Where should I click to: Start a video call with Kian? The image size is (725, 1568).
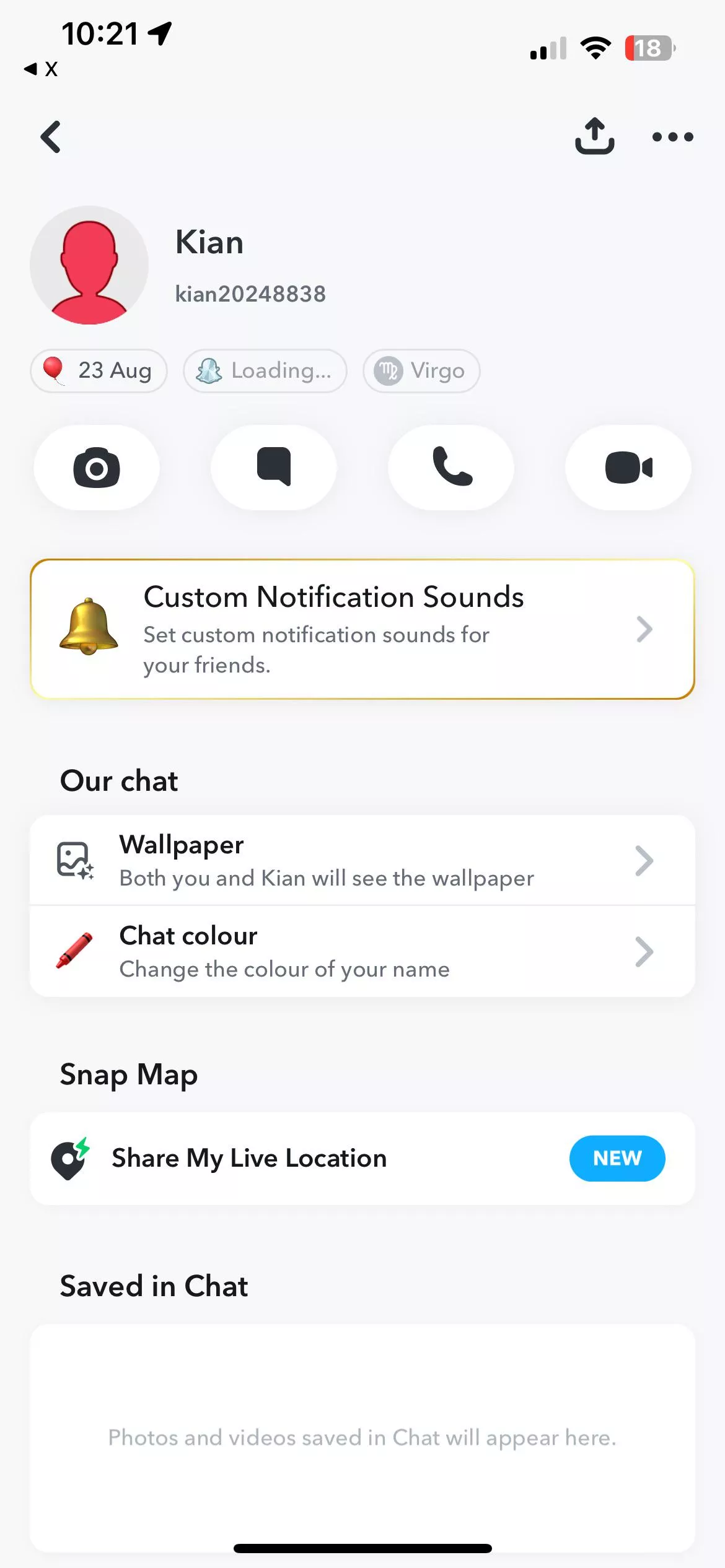pyautogui.click(x=628, y=468)
